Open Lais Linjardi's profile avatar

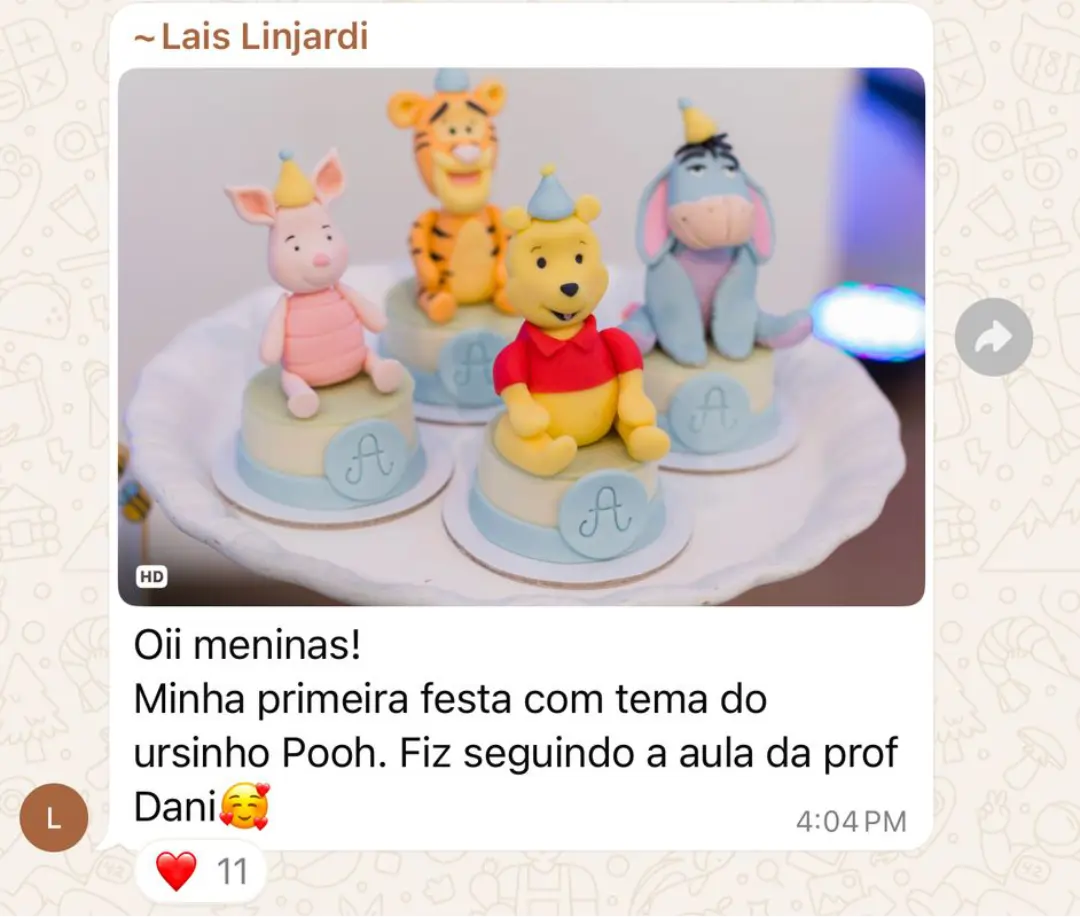(54, 818)
